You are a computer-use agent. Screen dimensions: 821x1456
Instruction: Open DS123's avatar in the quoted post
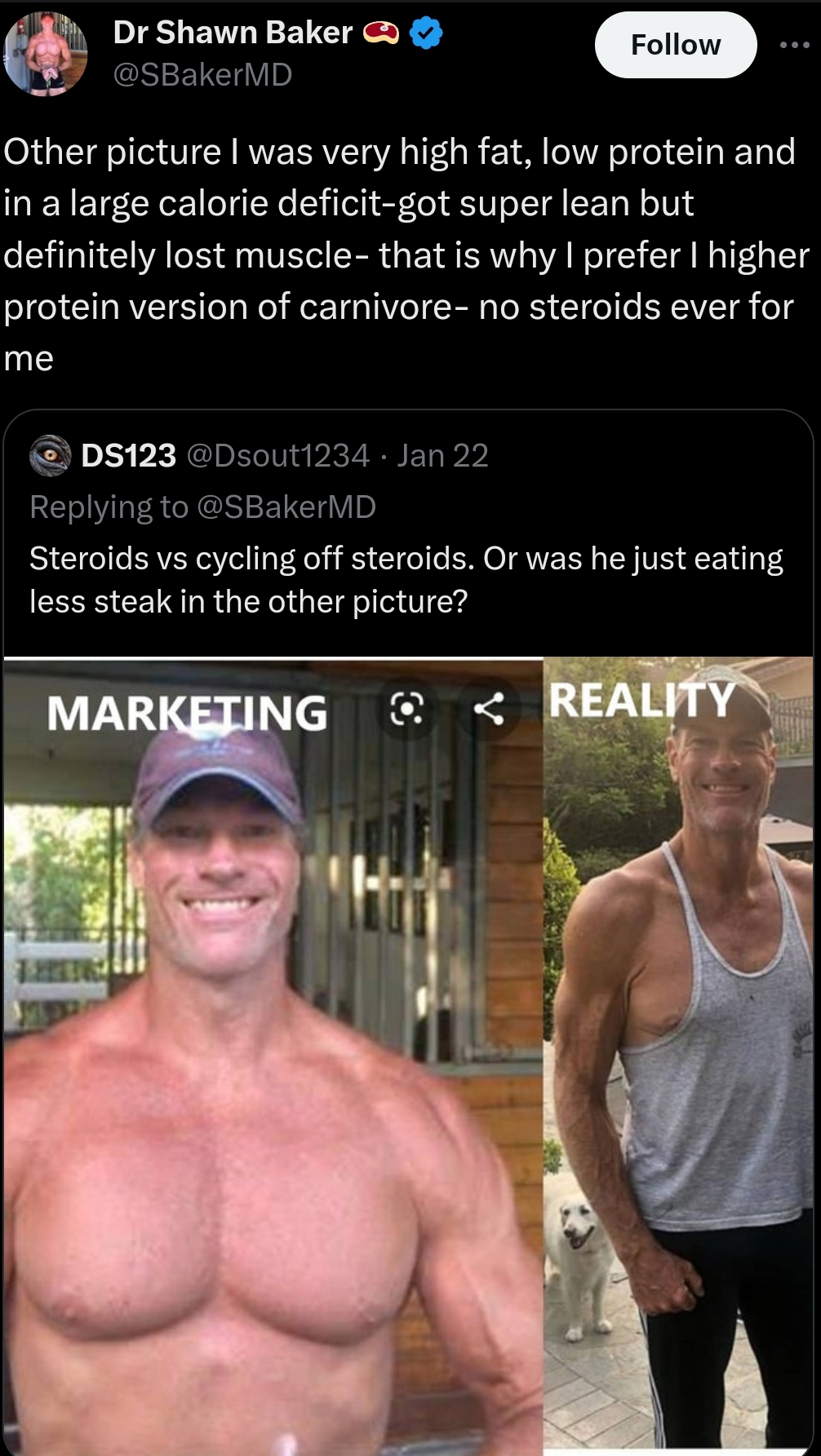click(x=50, y=455)
